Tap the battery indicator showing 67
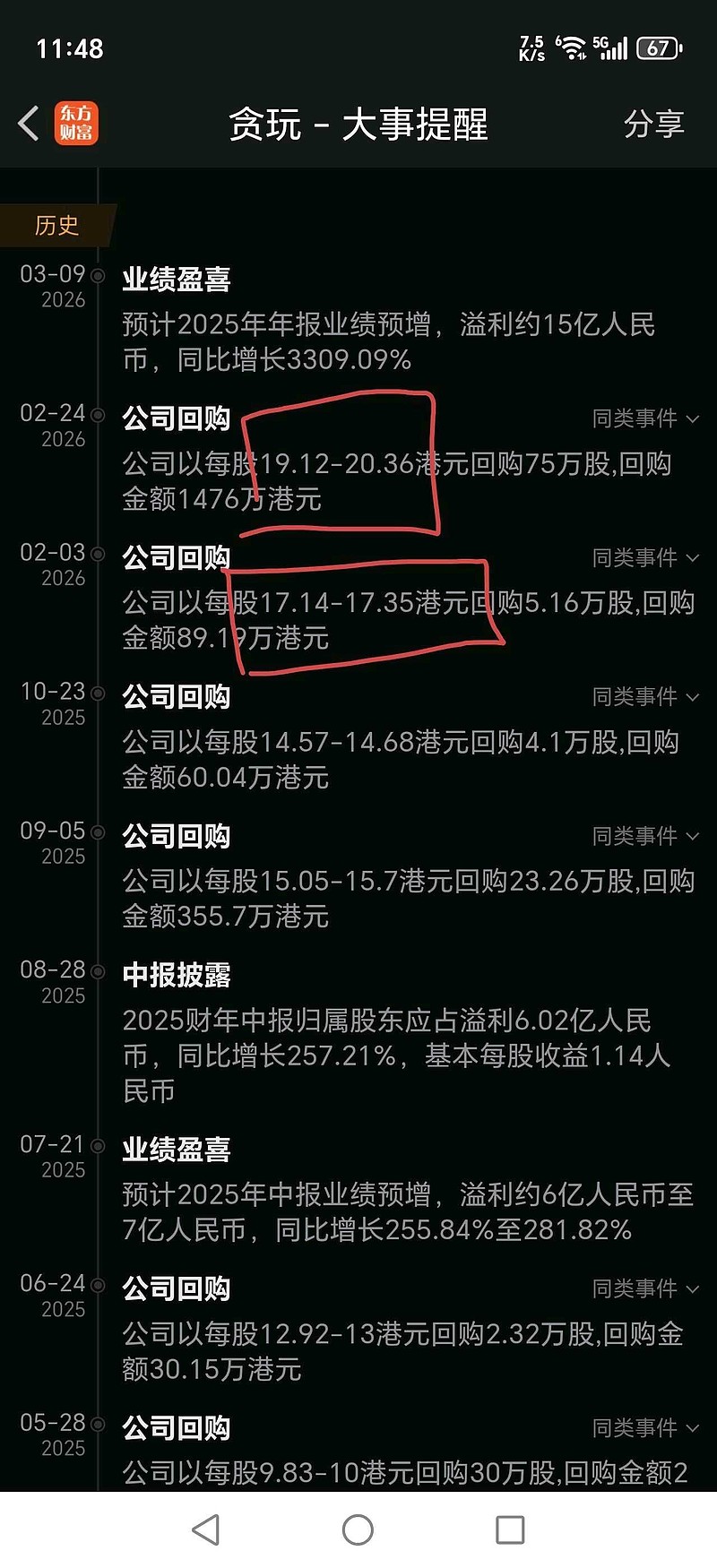Screen dimensions: 717x1568 pos(657,47)
